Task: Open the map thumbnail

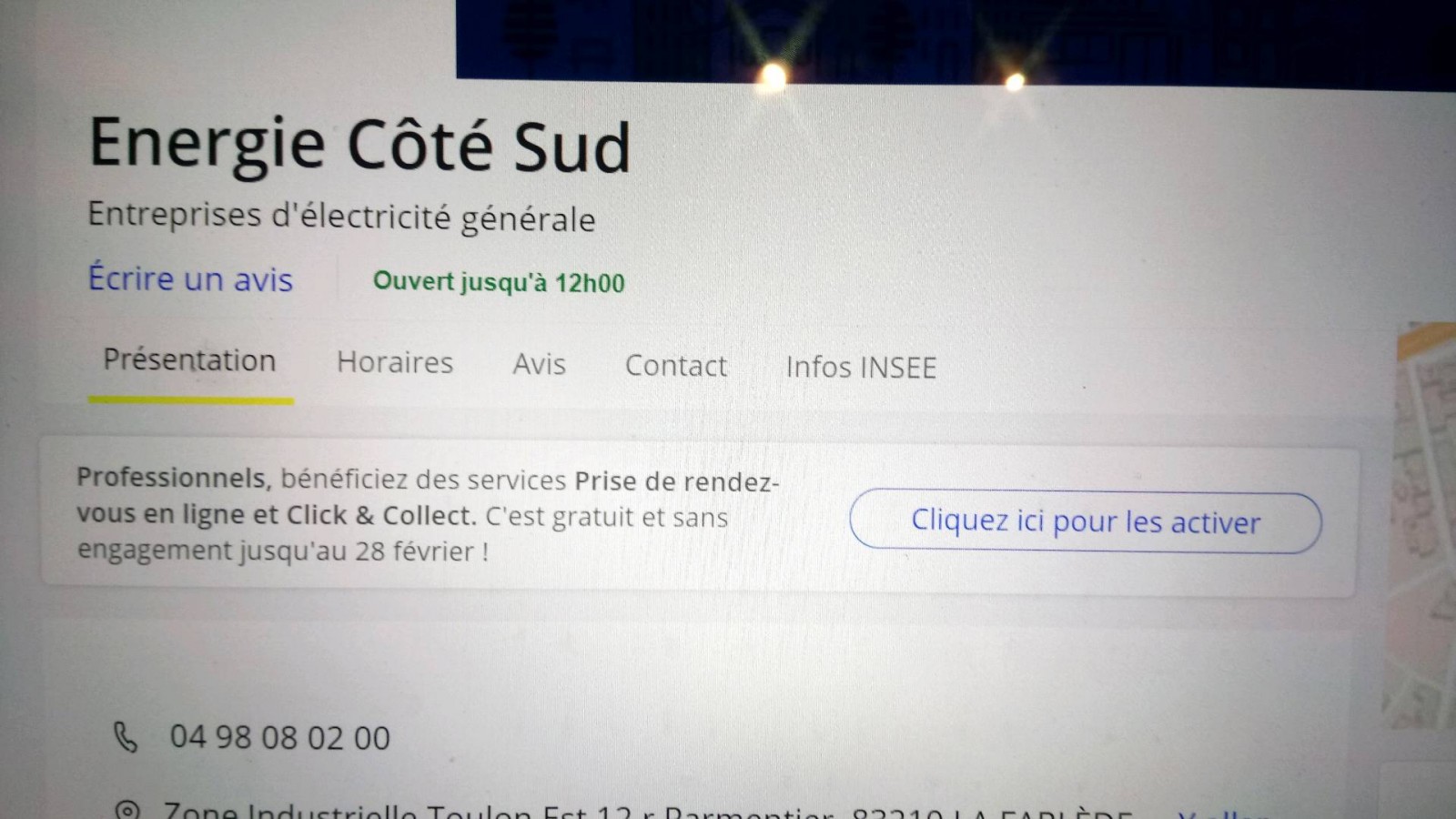Action: pyautogui.click(x=1425, y=528)
